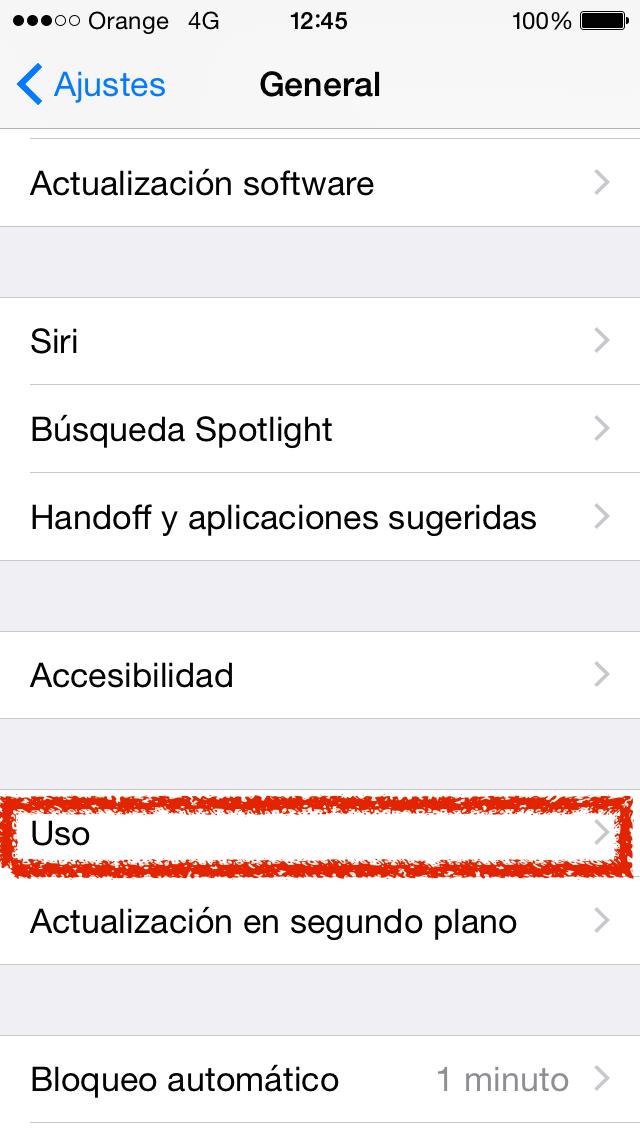Open Handoff y aplicaciones sugeridas
This screenshot has height=1136, width=640.
[320, 517]
